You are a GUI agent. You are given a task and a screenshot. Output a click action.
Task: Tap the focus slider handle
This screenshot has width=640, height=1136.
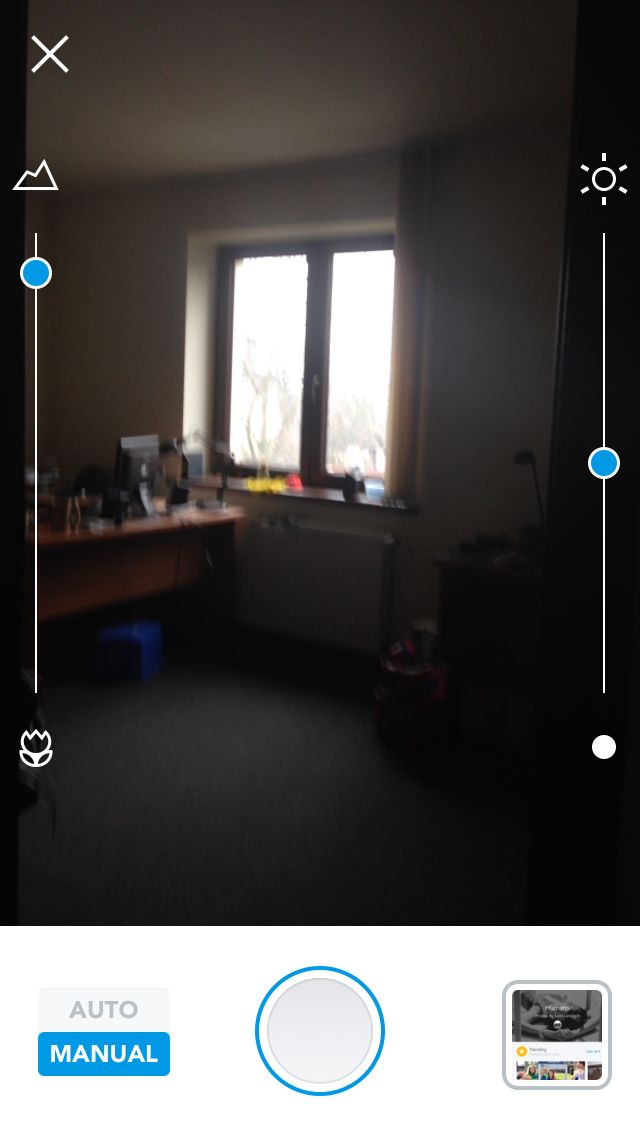pos(36,273)
